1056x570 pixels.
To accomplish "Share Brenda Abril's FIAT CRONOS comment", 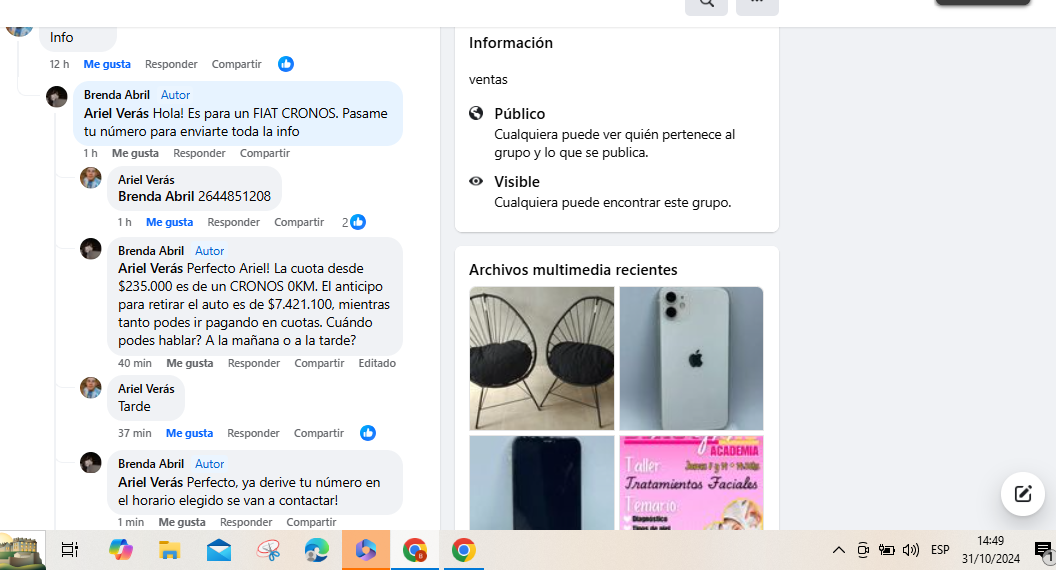I will pyautogui.click(x=264, y=153).
